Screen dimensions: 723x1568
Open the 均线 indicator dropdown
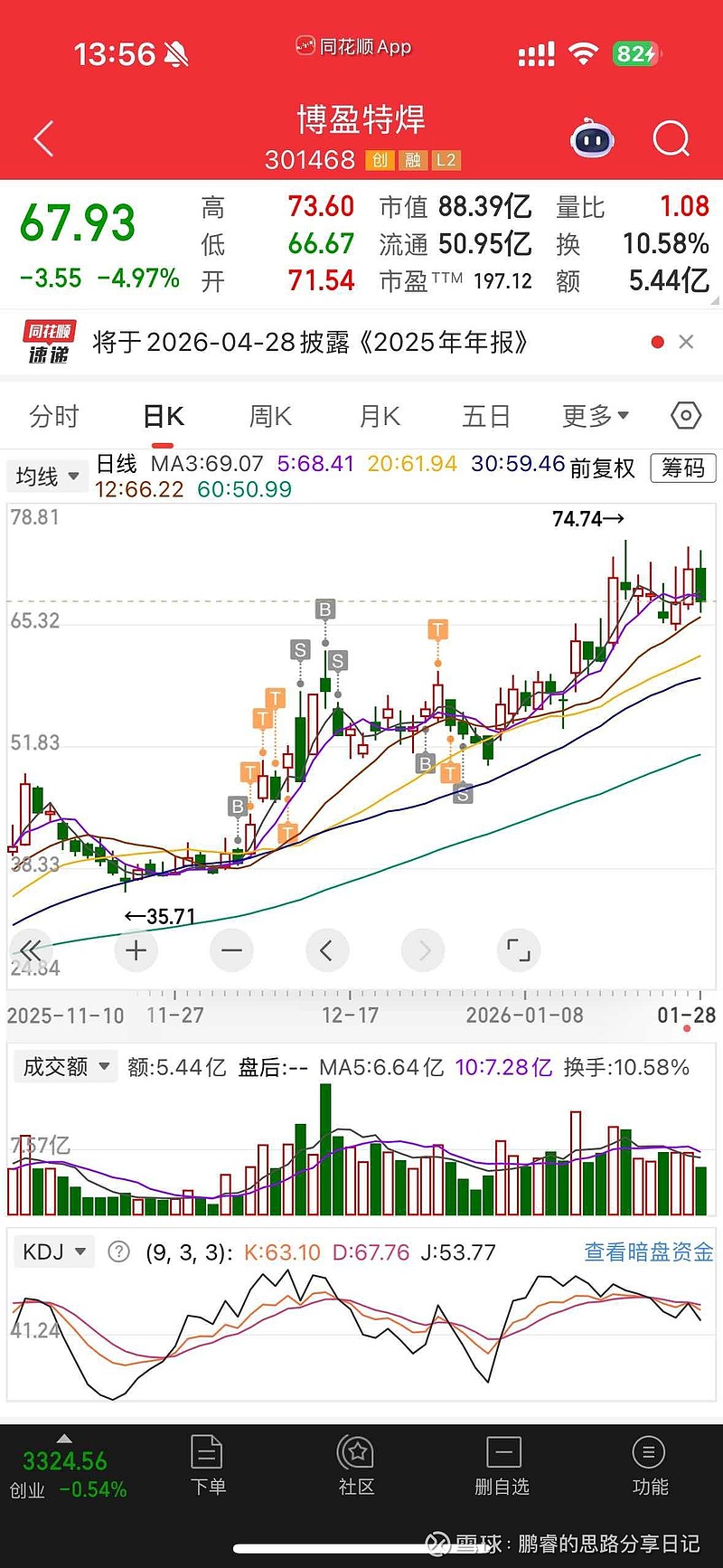tap(47, 476)
